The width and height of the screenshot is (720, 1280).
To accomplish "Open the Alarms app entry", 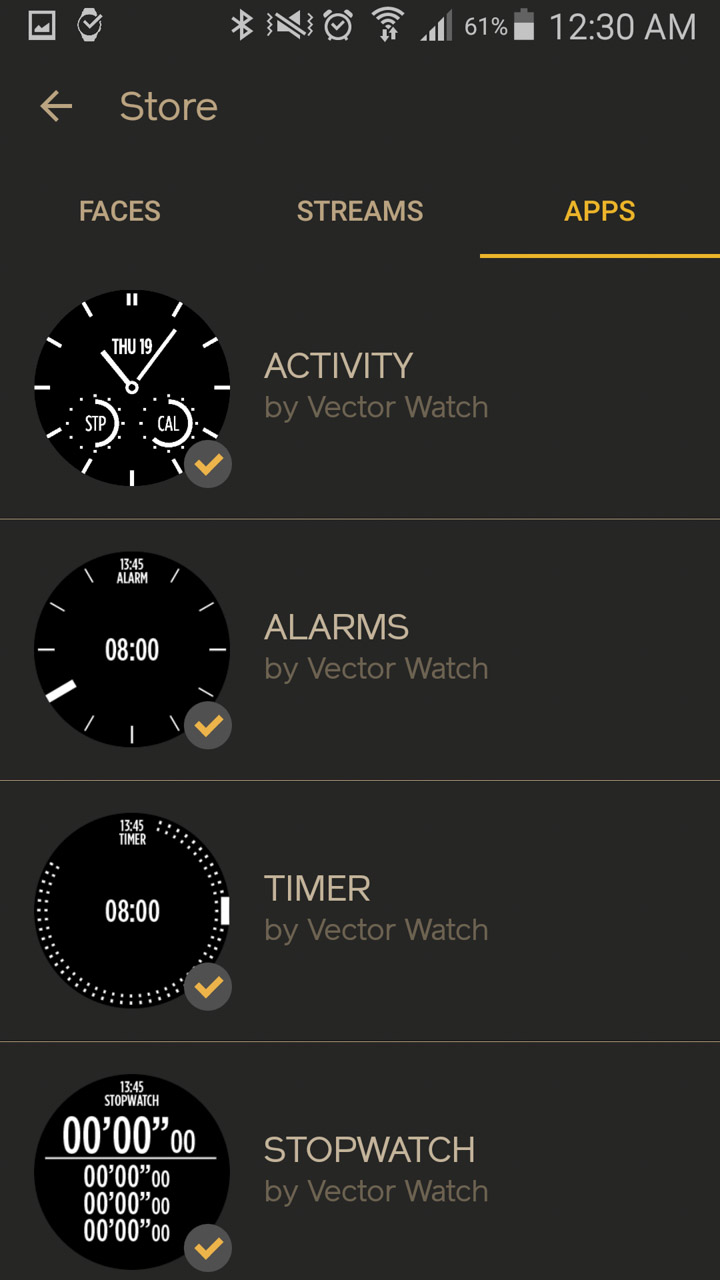I will click(x=360, y=650).
